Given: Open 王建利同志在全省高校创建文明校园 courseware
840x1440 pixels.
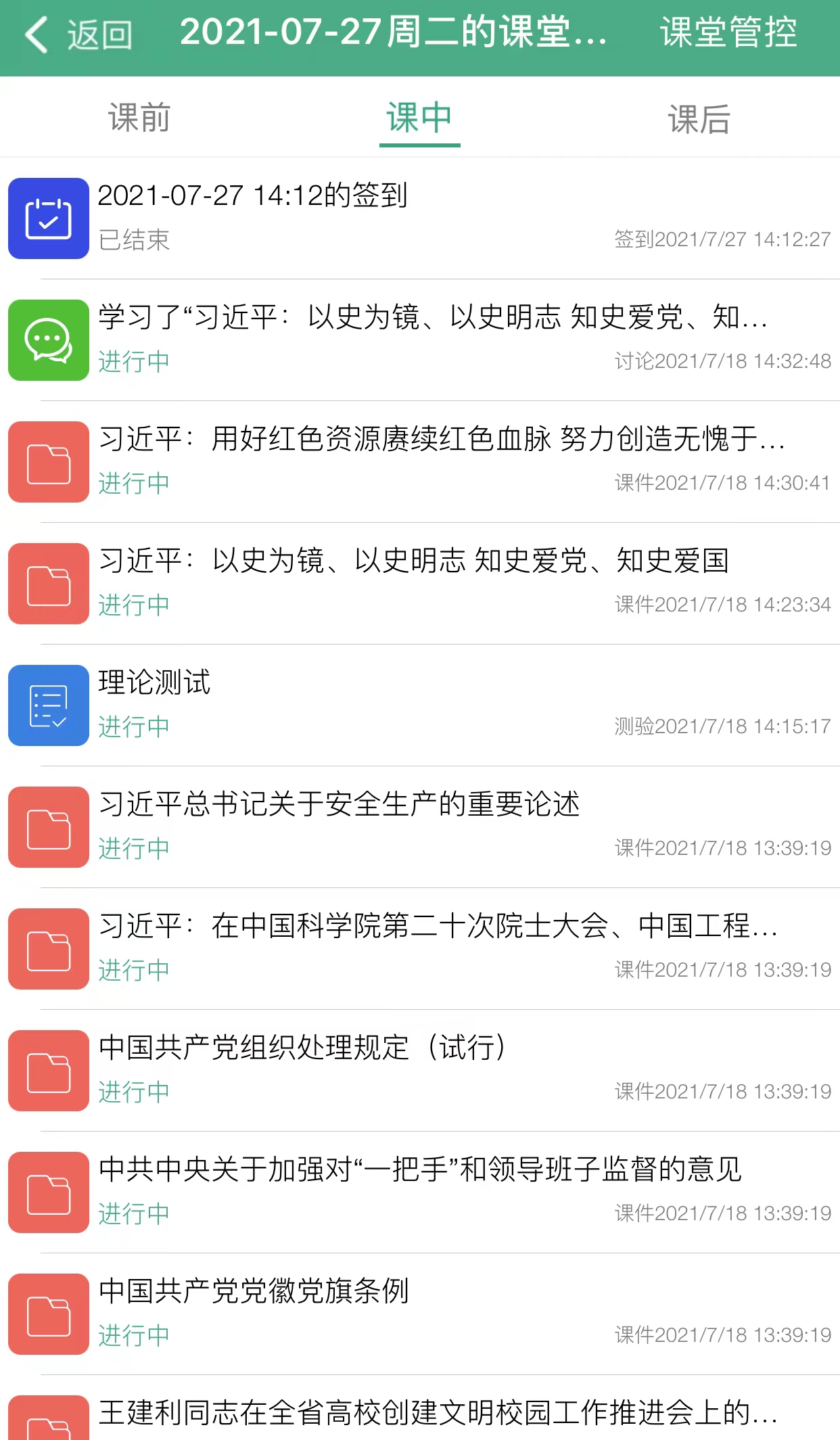Looking at the screenshot, I should click(x=420, y=1408).
